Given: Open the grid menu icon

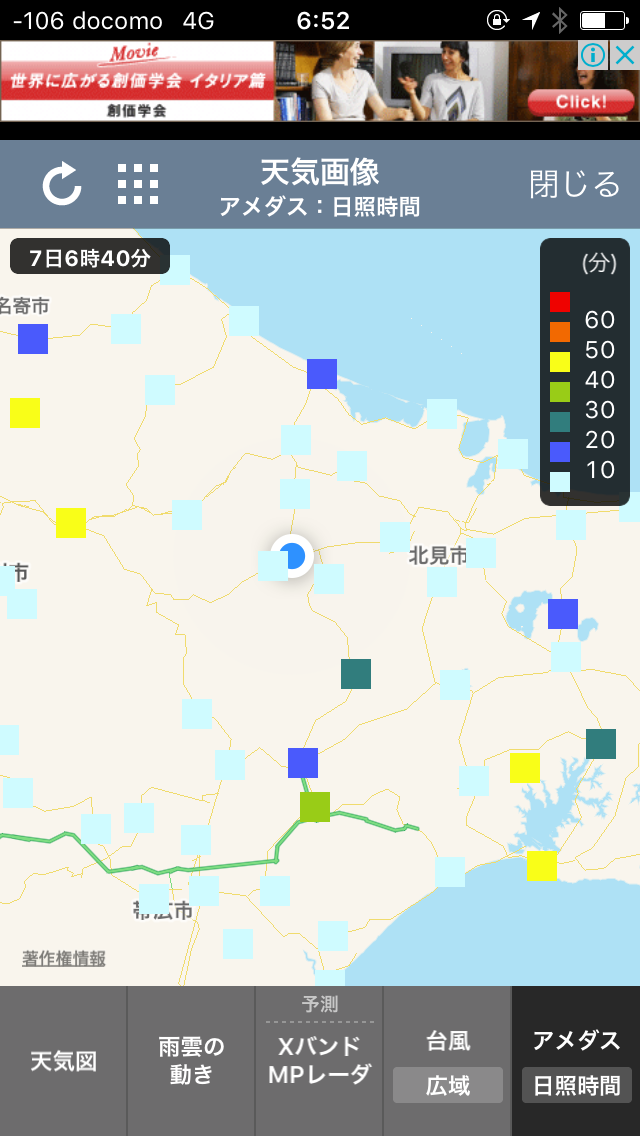Looking at the screenshot, I should [138, 185].
